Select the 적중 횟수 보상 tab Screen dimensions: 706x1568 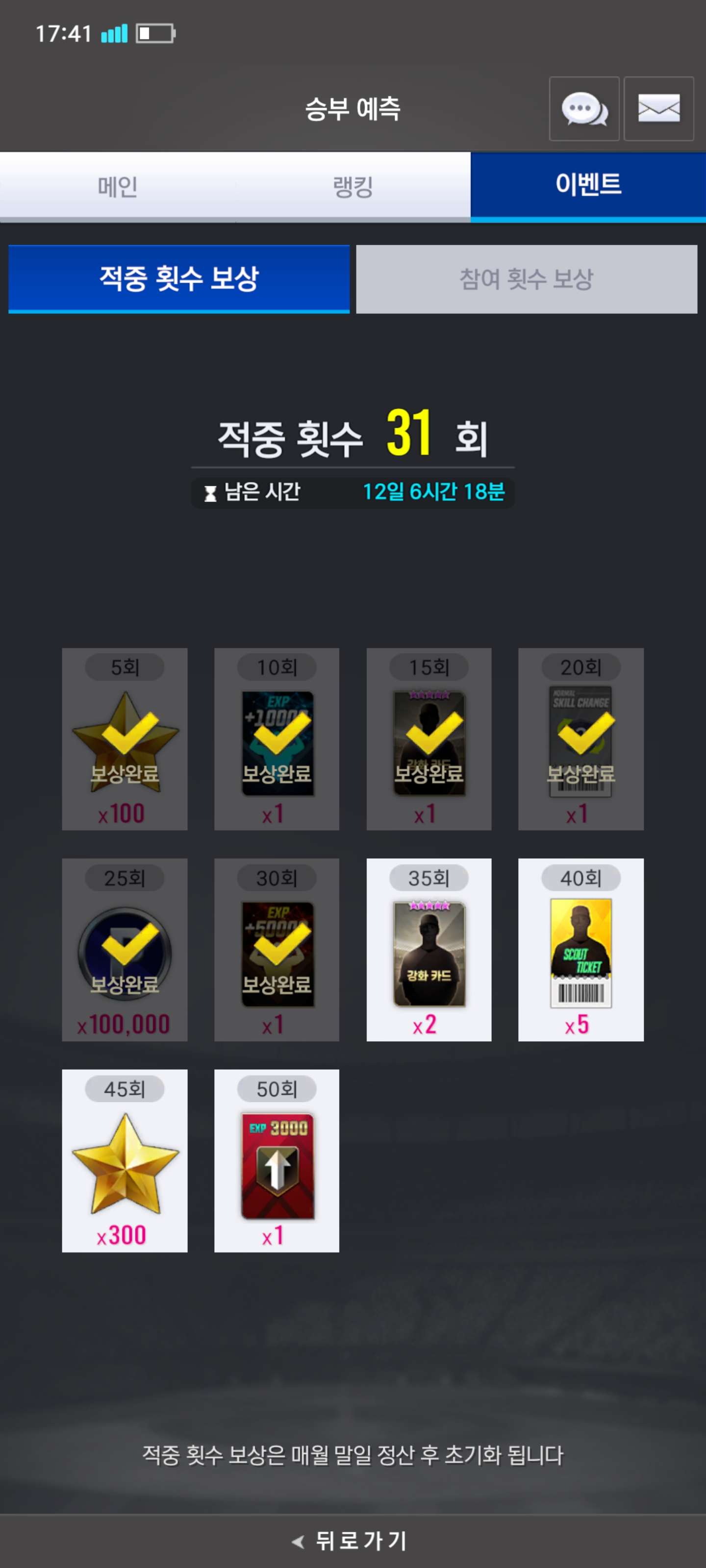pyautogui.click(x=179, y=279)
